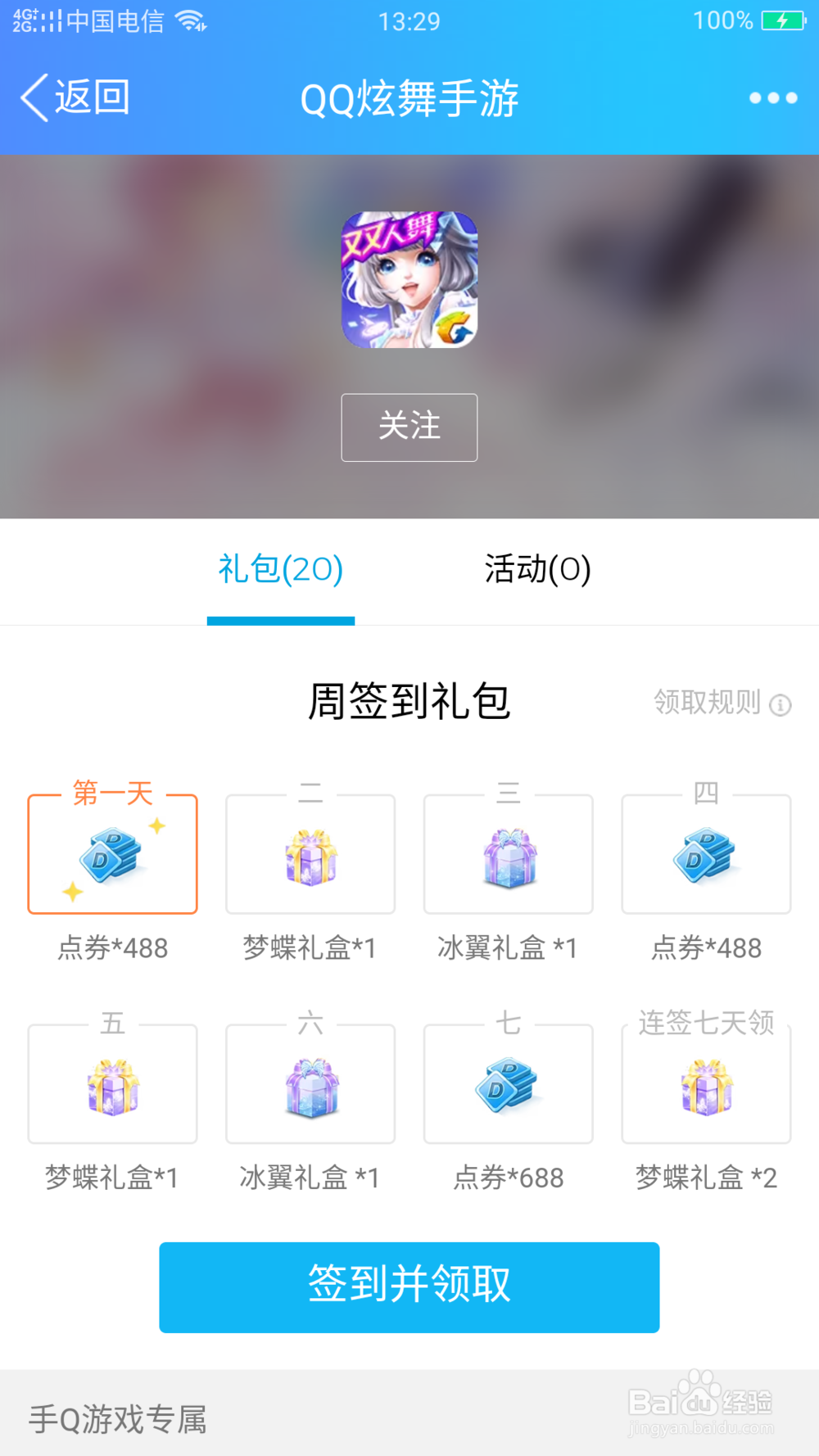Select the day 六 冰翼礼盒 gift box
The width and height of the screenshot is (819, 1456).
coord(310,1083)
